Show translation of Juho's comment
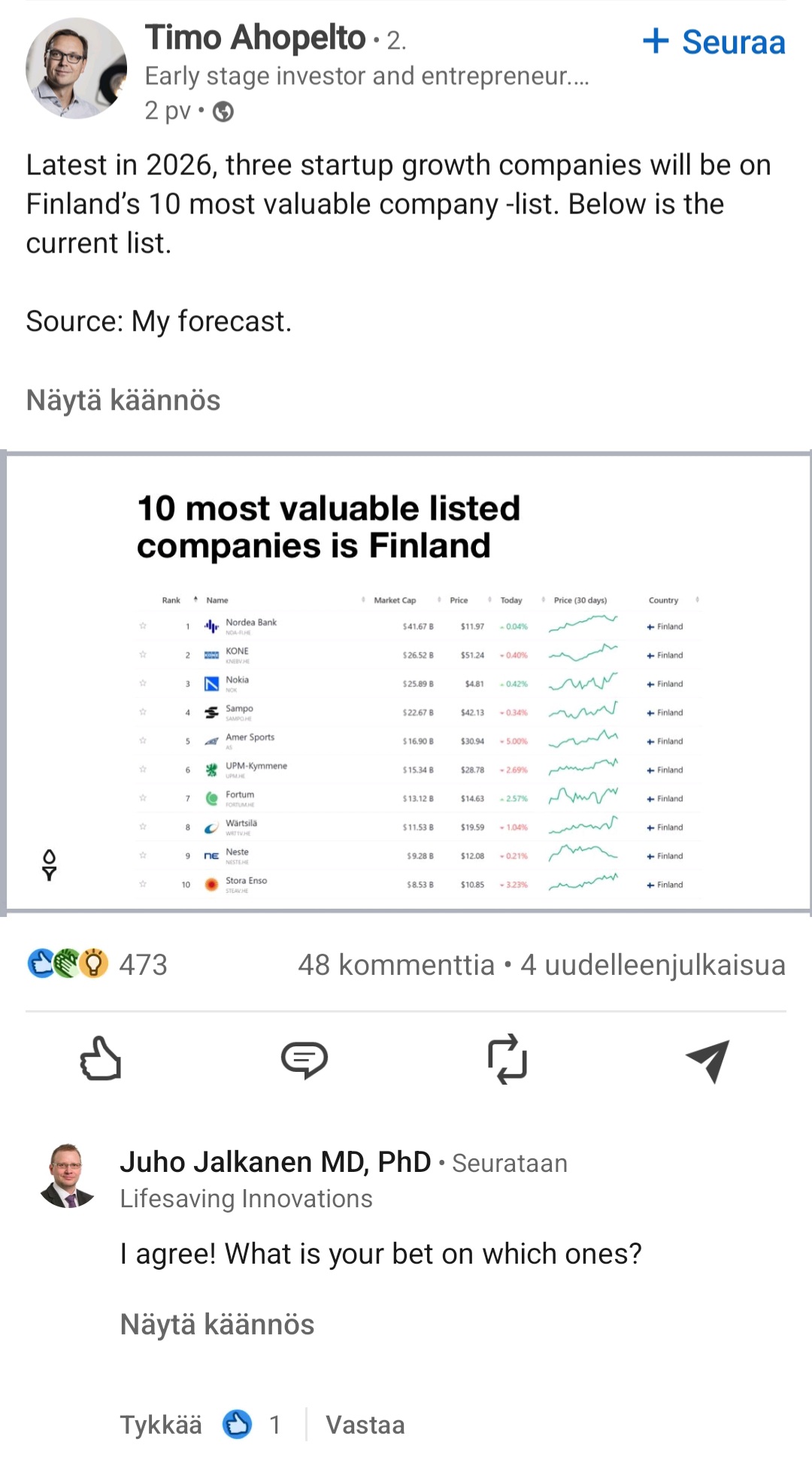812x1457 pixels. pyautogui.click(x=217, y=1324)
